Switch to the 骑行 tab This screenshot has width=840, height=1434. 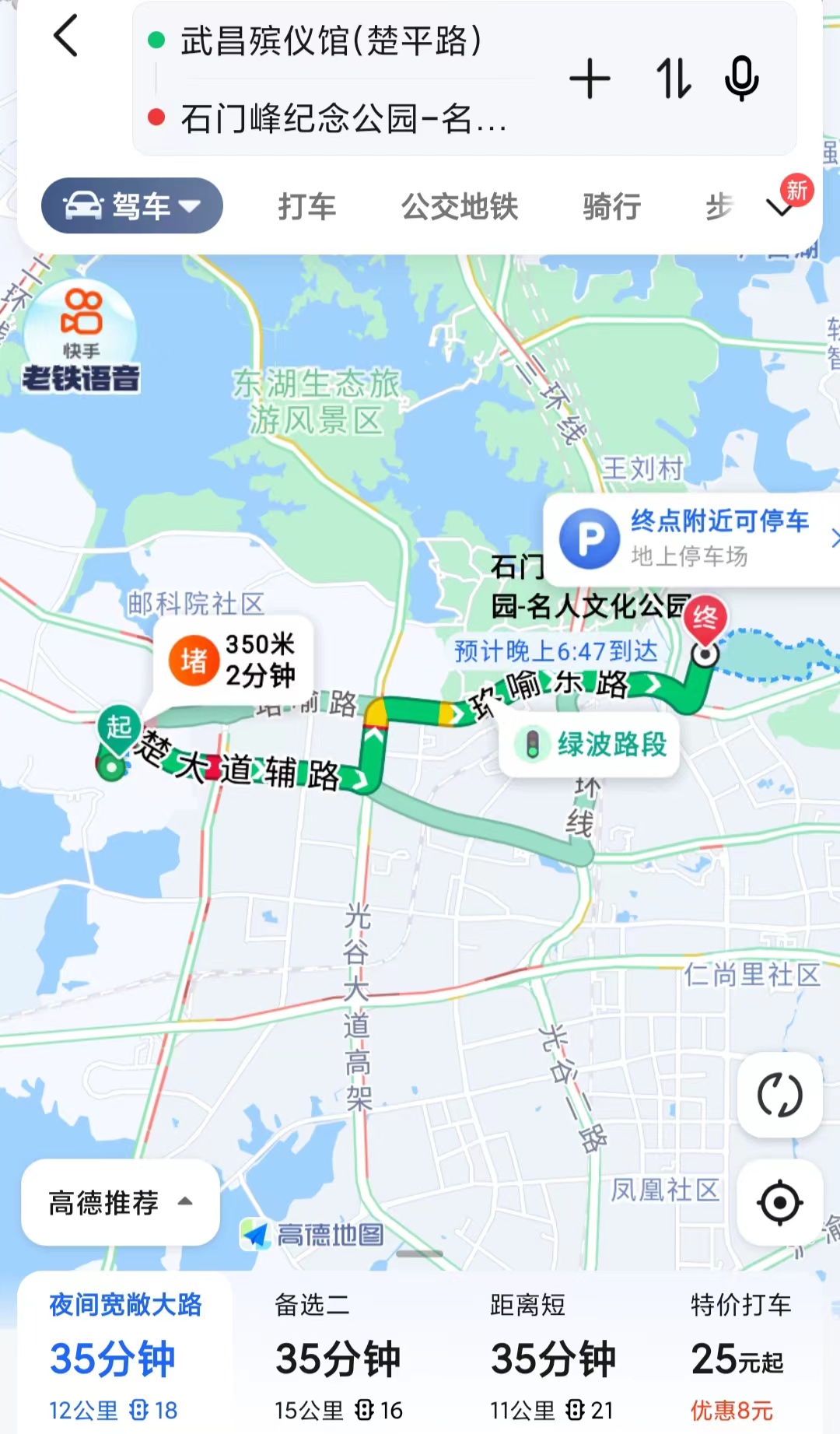click(611, 207)
